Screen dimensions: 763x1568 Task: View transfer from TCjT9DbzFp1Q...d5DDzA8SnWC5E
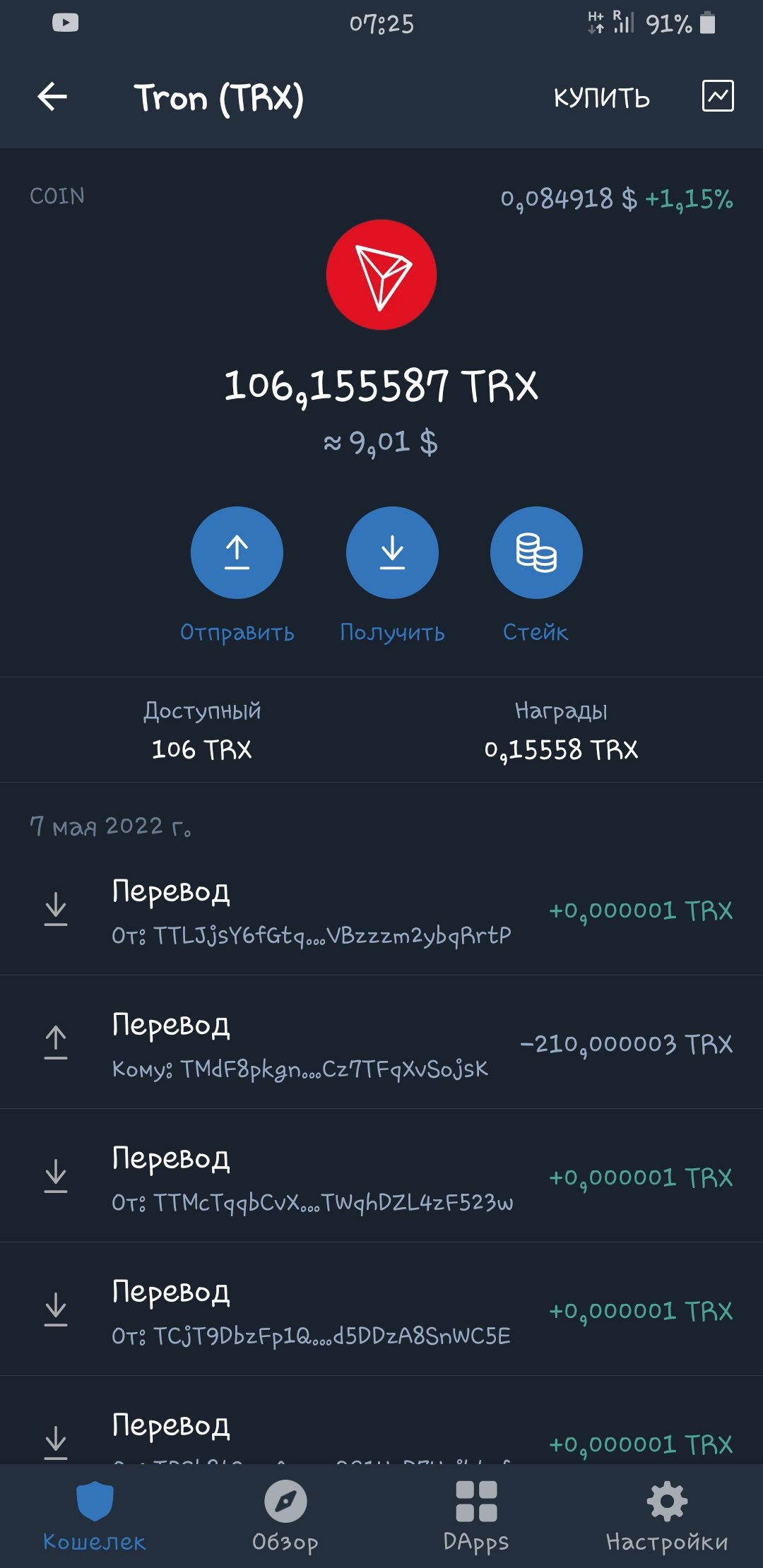click(x=381, y=1311)
